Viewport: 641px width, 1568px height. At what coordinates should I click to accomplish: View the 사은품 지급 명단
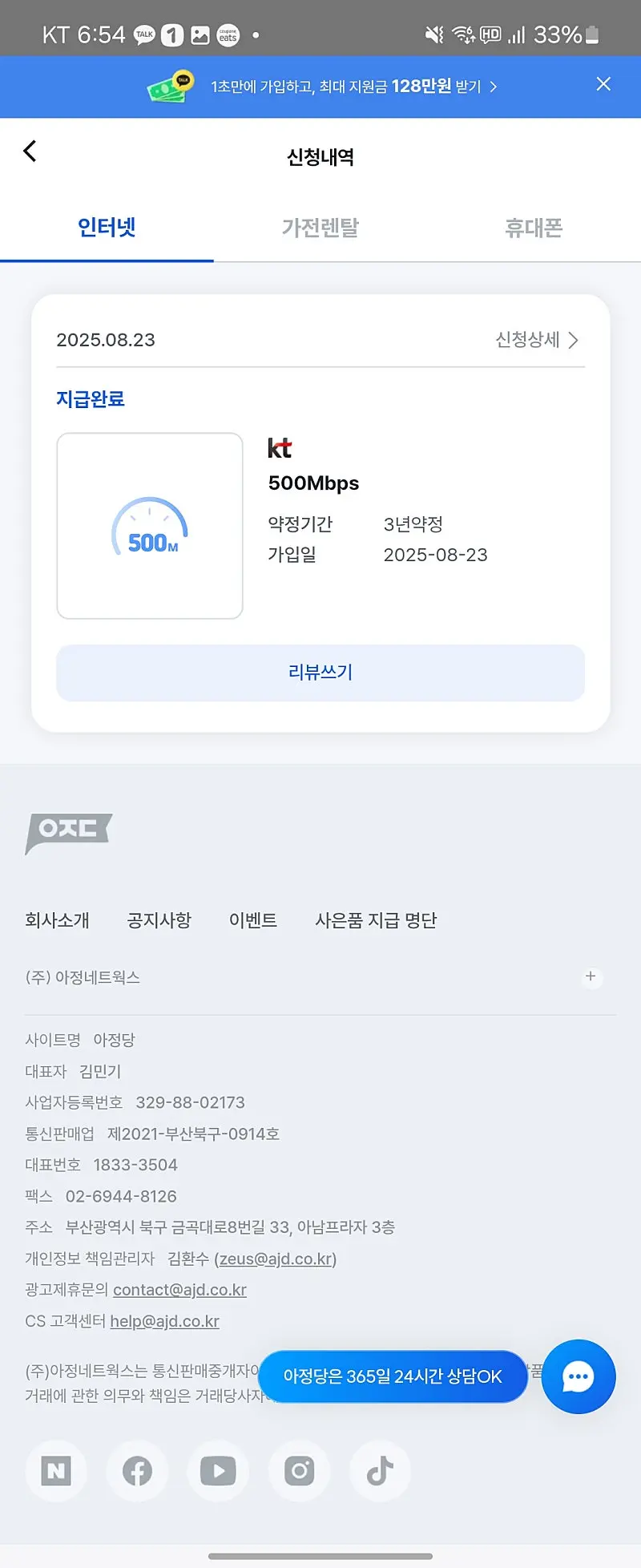pyautogui.click(x=376, y=920)
